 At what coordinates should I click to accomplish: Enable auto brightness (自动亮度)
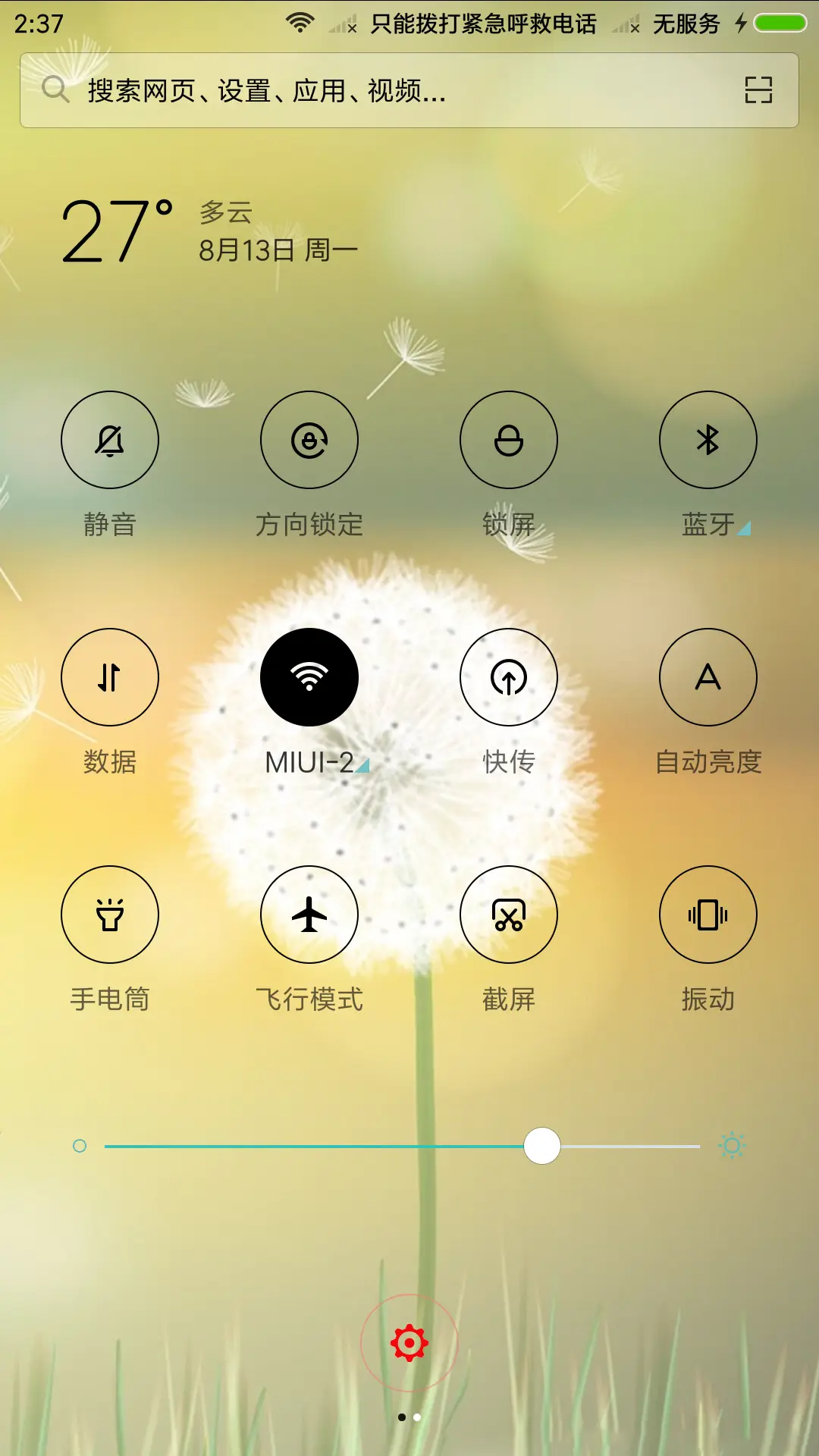pos(708,677)
